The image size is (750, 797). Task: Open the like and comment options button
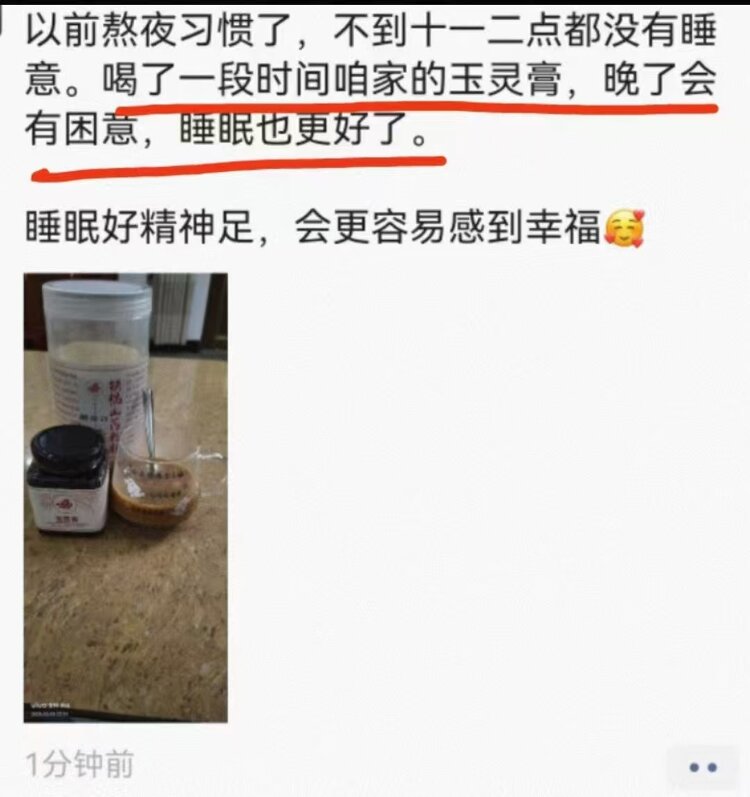point(704,767)
